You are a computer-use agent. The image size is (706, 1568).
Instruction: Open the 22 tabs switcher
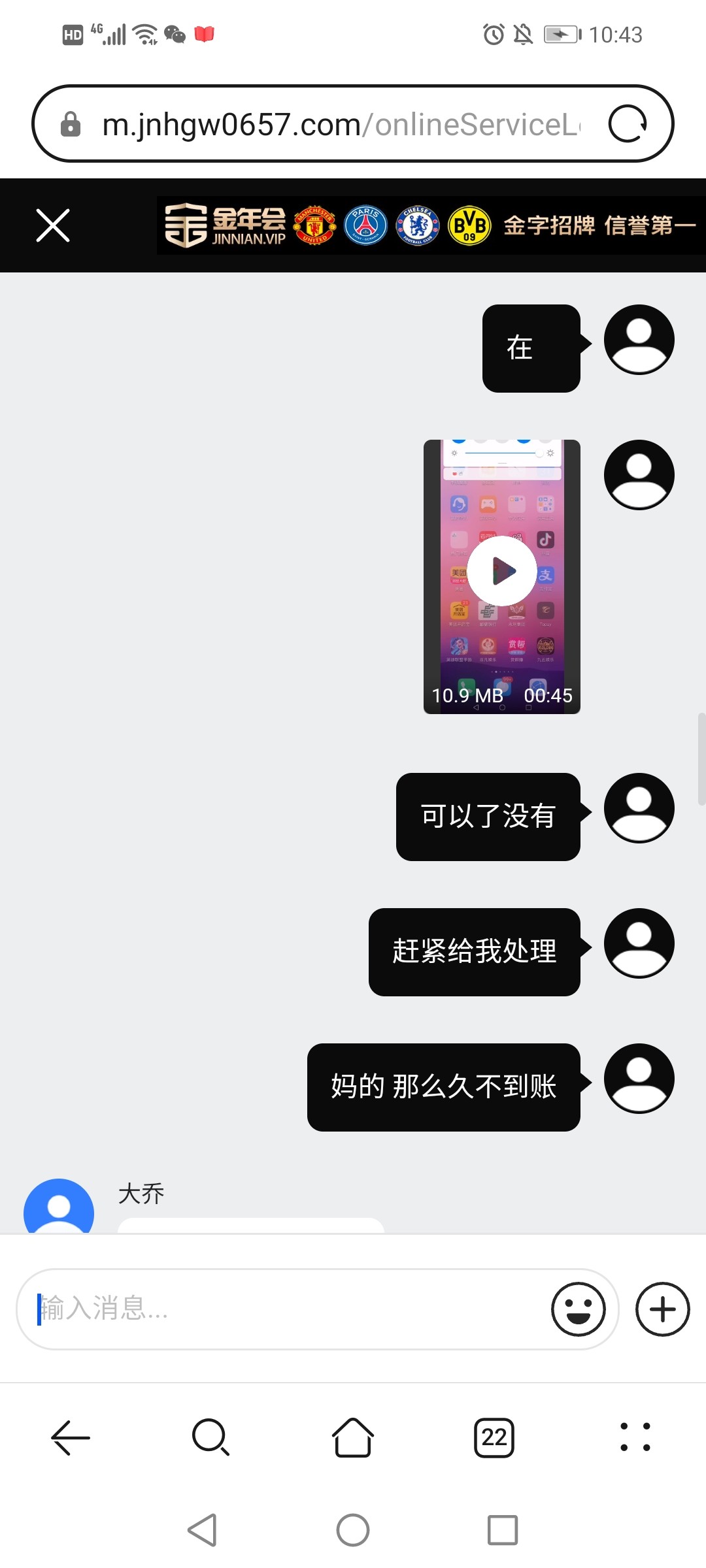[494, 1437]
